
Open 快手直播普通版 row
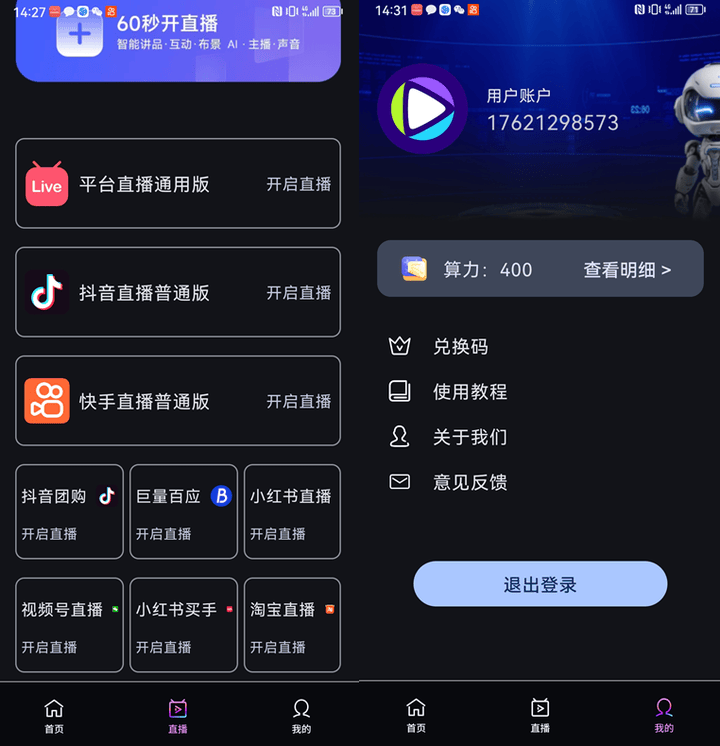click(178, 401)
